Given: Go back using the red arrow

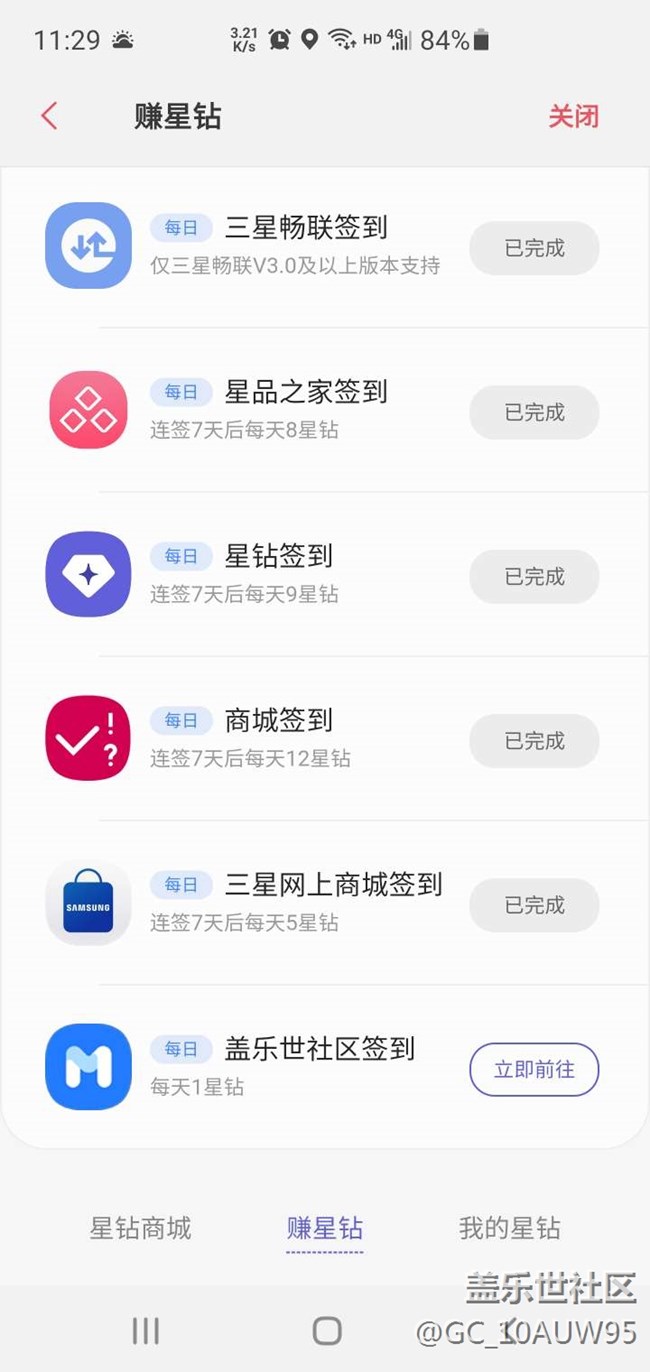Looking at the screenshot, I should (x=49, y=116).
